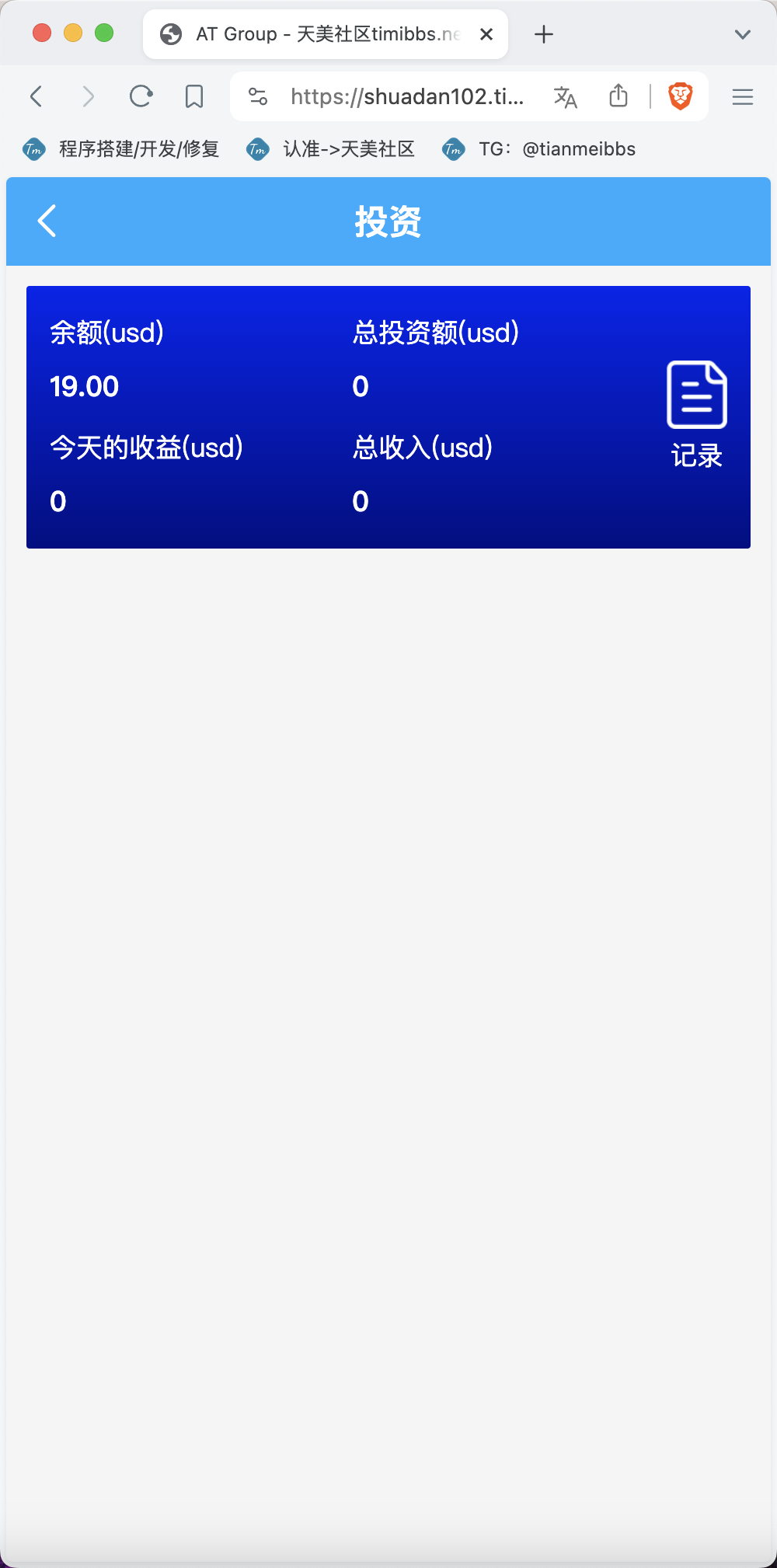Go back from the 投资 page
Screen dimensions: 777x1568
[47, 221]
